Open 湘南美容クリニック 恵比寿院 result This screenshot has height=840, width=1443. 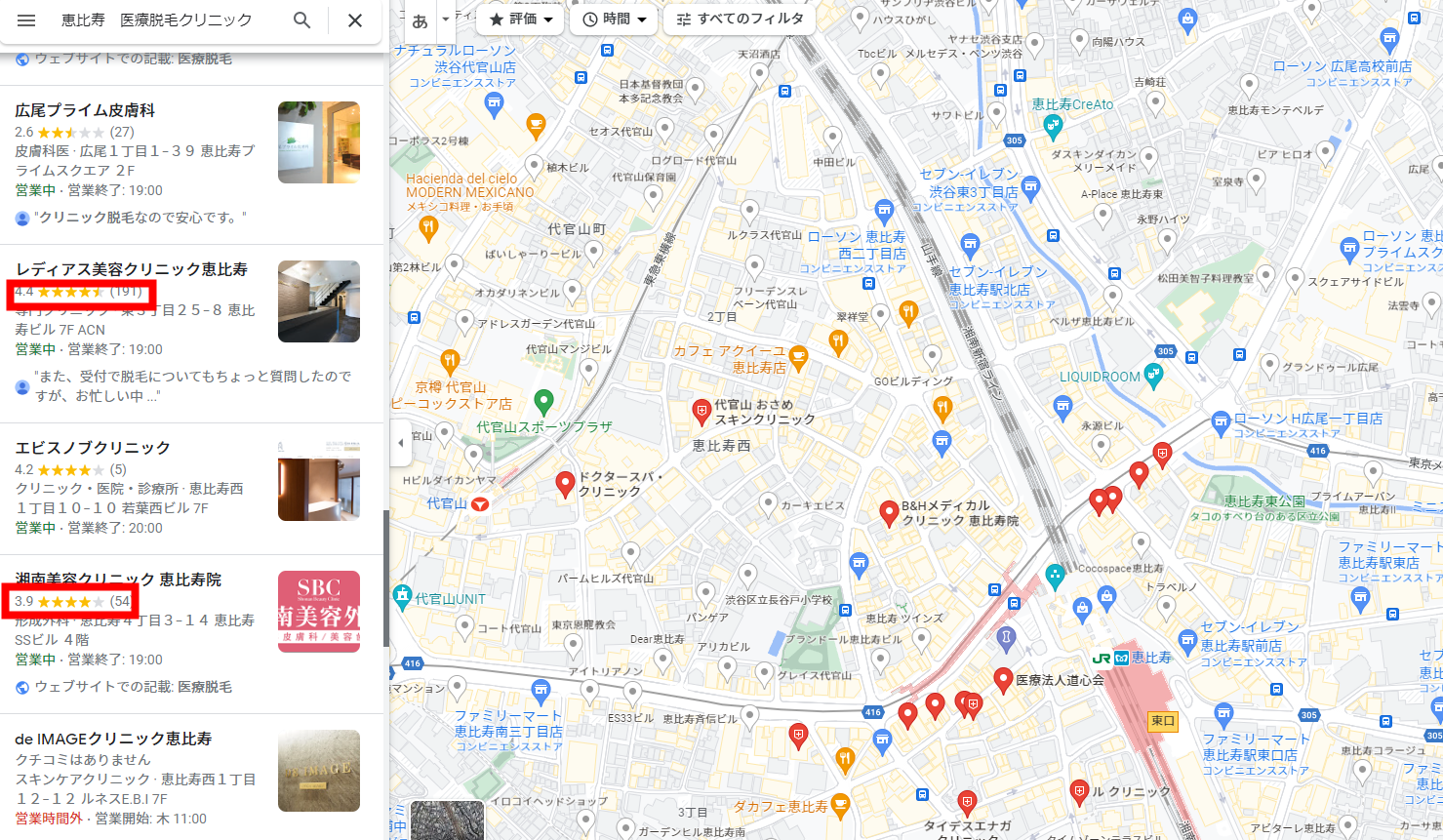point(118,580)
